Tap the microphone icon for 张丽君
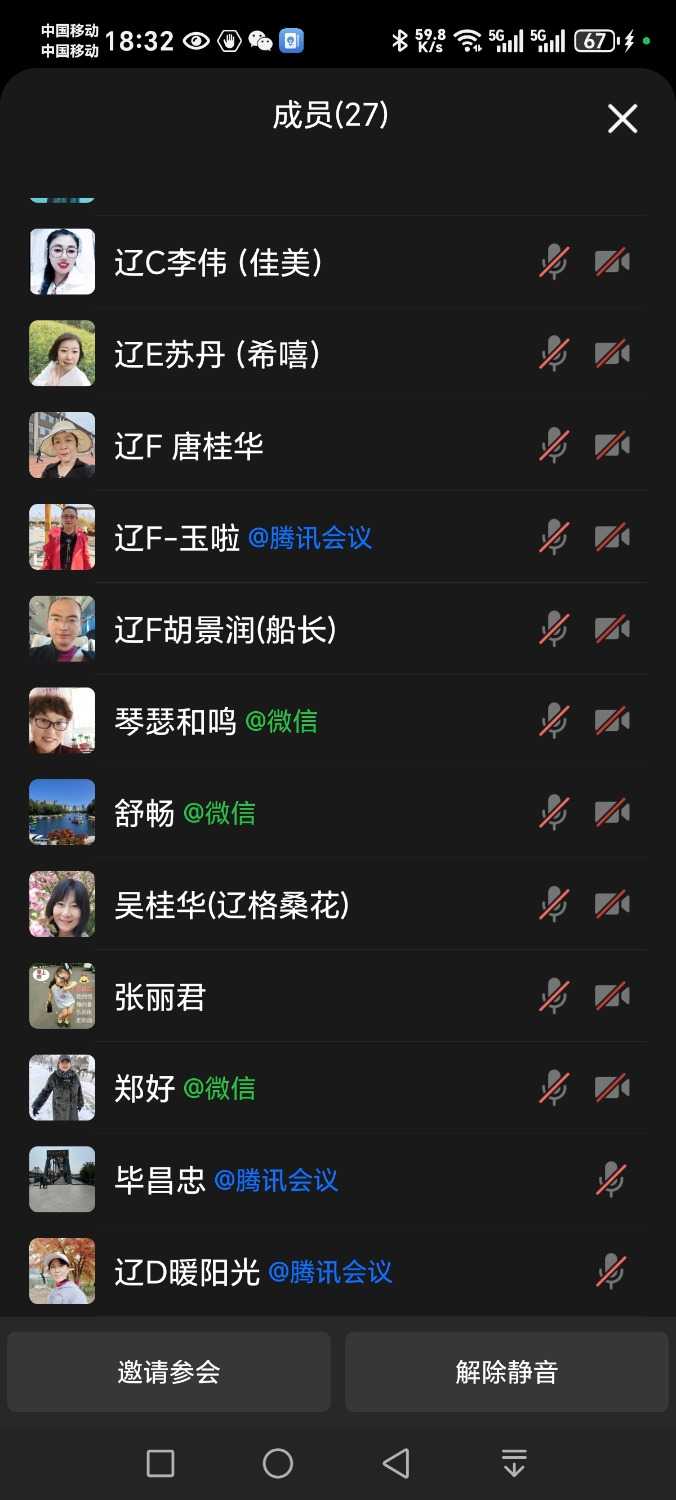 (554, 997)
